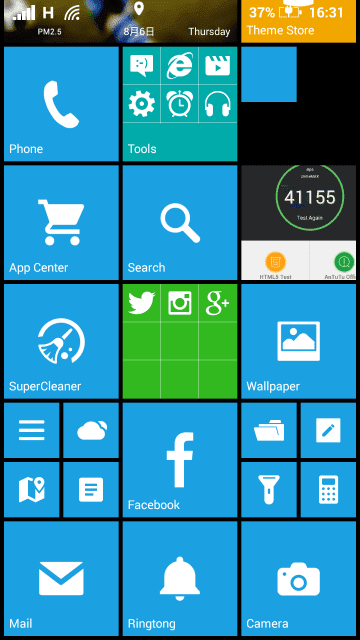Open Facebook
Screen dimensions: 360x640
[x=180, y=460]
